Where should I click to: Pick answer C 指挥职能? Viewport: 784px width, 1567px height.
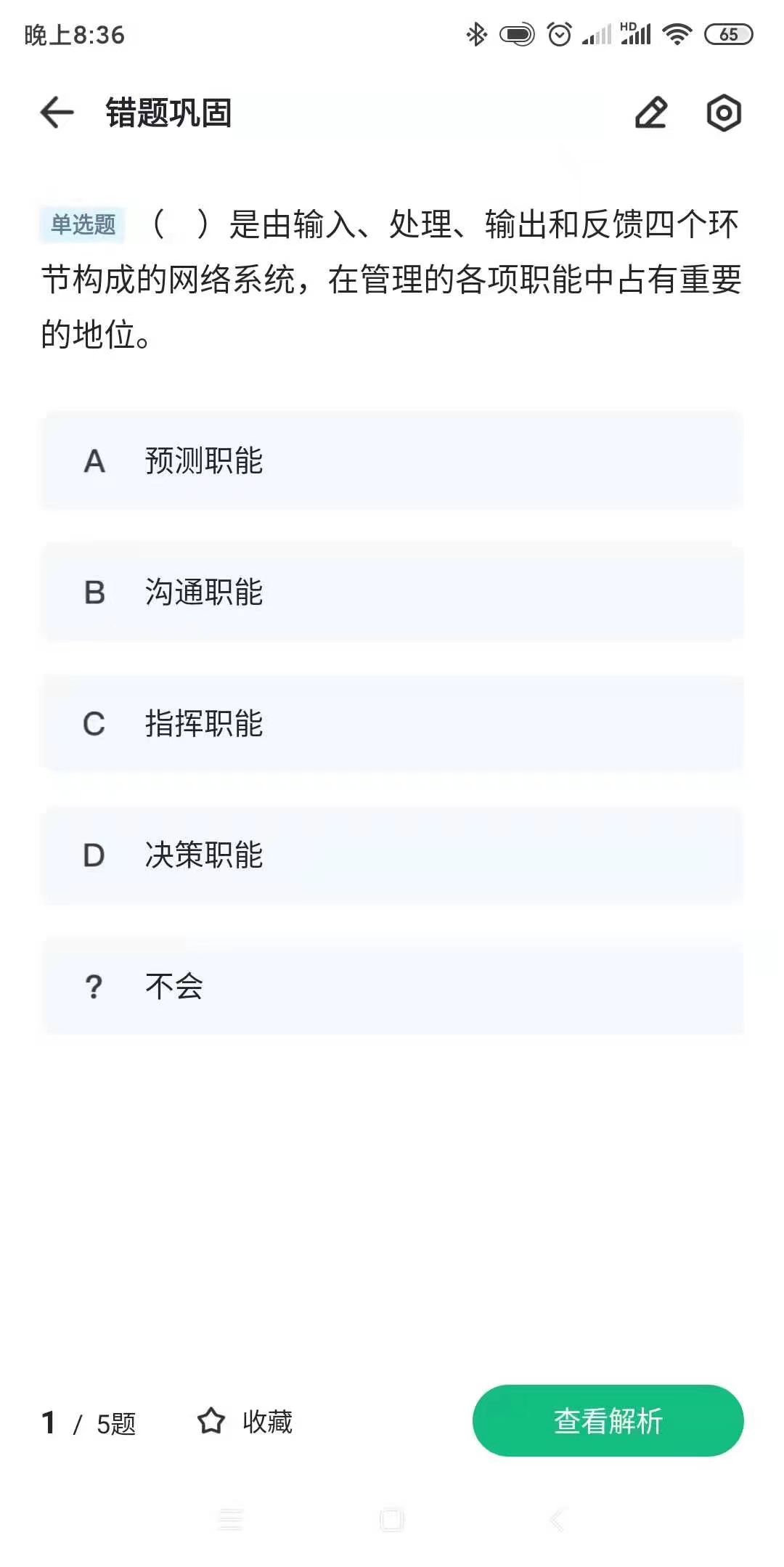[392, 724]
